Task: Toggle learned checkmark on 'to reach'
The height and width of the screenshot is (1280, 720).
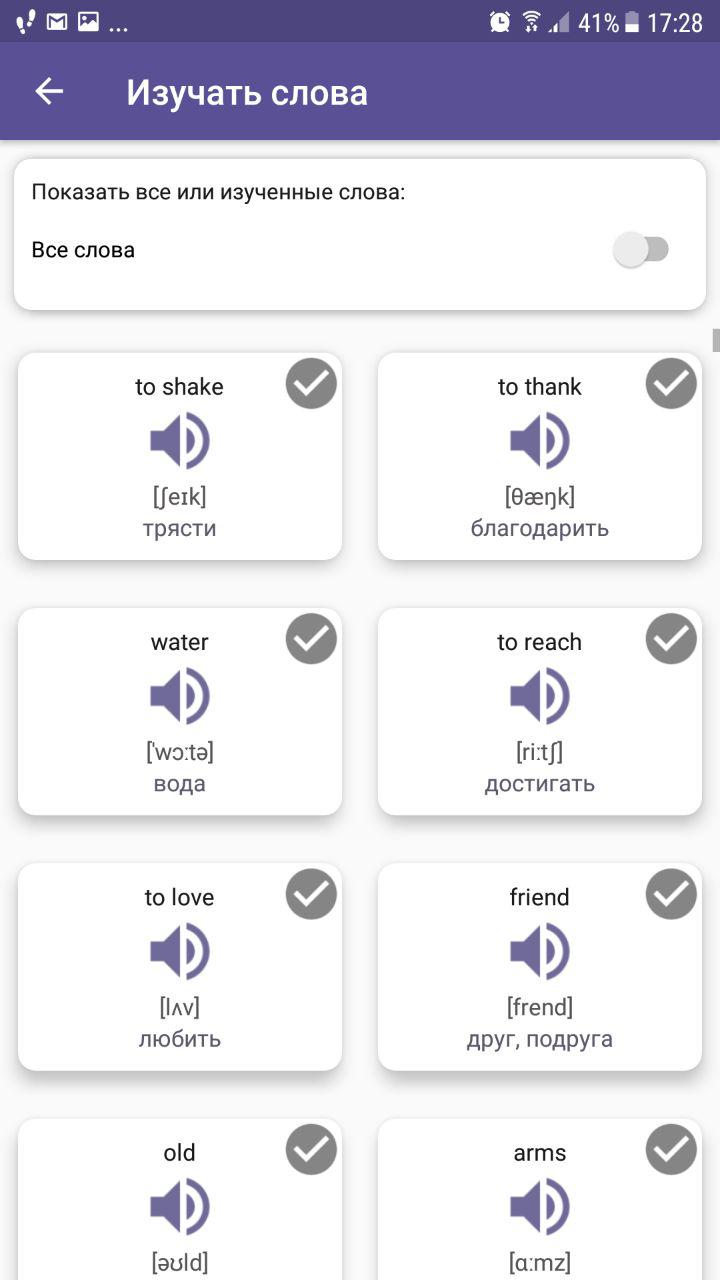Action: [x=671, y=638]
